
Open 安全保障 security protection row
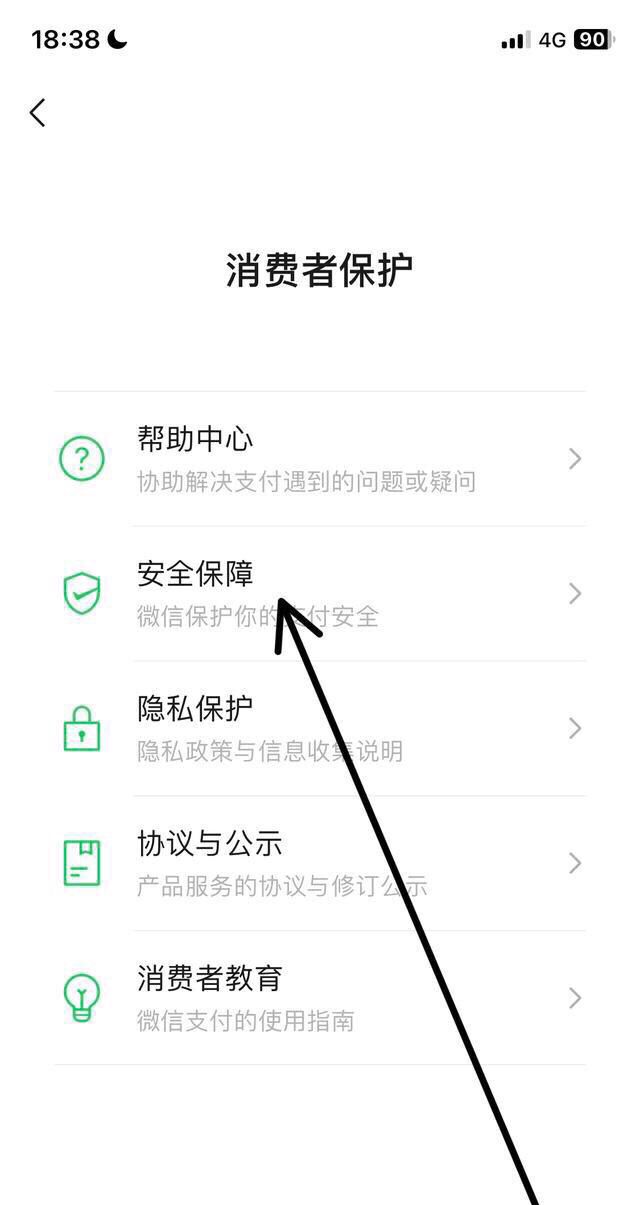point(320,594)
